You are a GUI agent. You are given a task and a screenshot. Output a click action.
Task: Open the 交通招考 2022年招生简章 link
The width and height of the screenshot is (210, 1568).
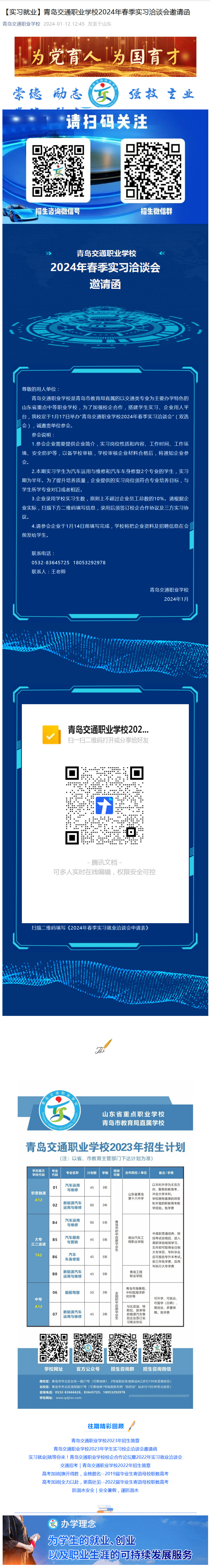pyautogui.click(x=105, y=1465)
